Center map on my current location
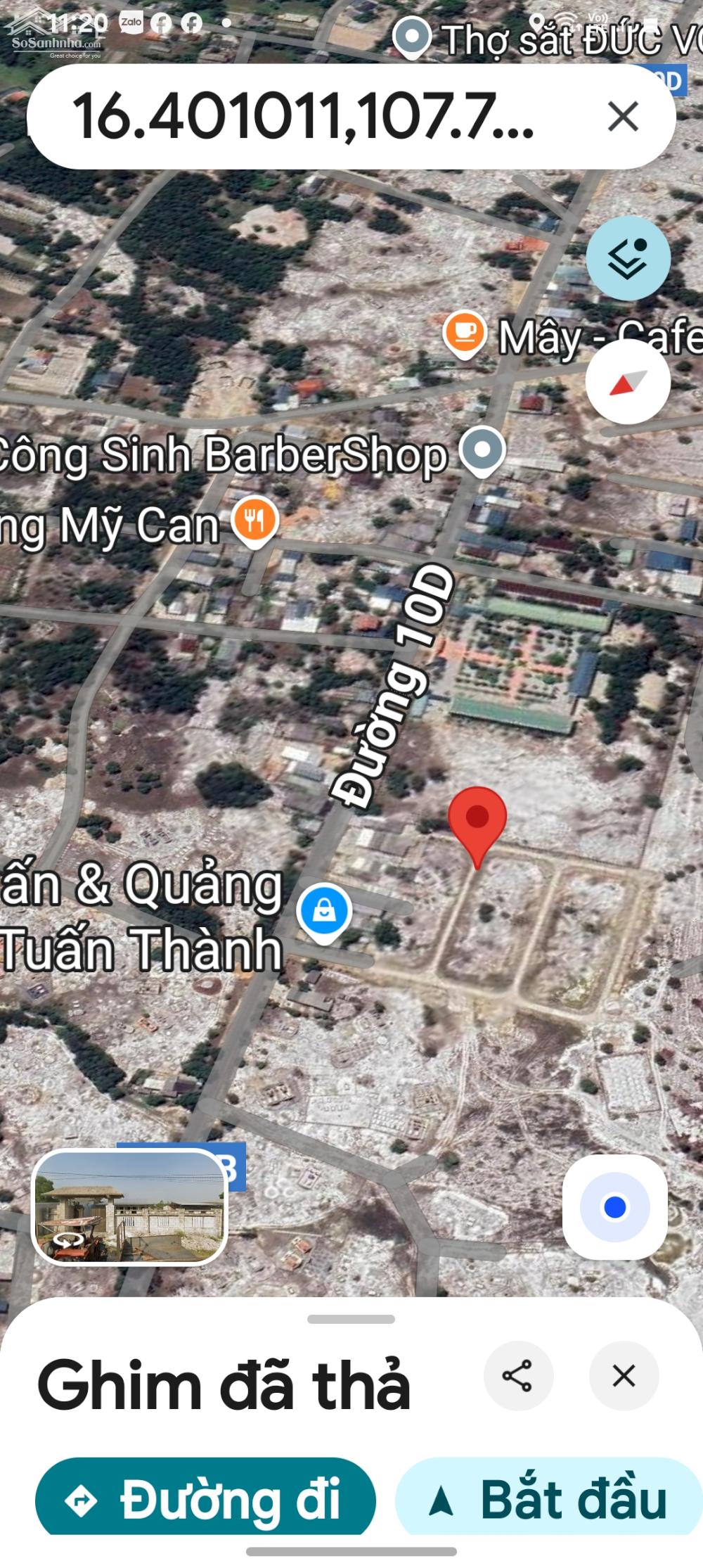This screenshot has width=703, height=1568. click(x=614, y=1207)
